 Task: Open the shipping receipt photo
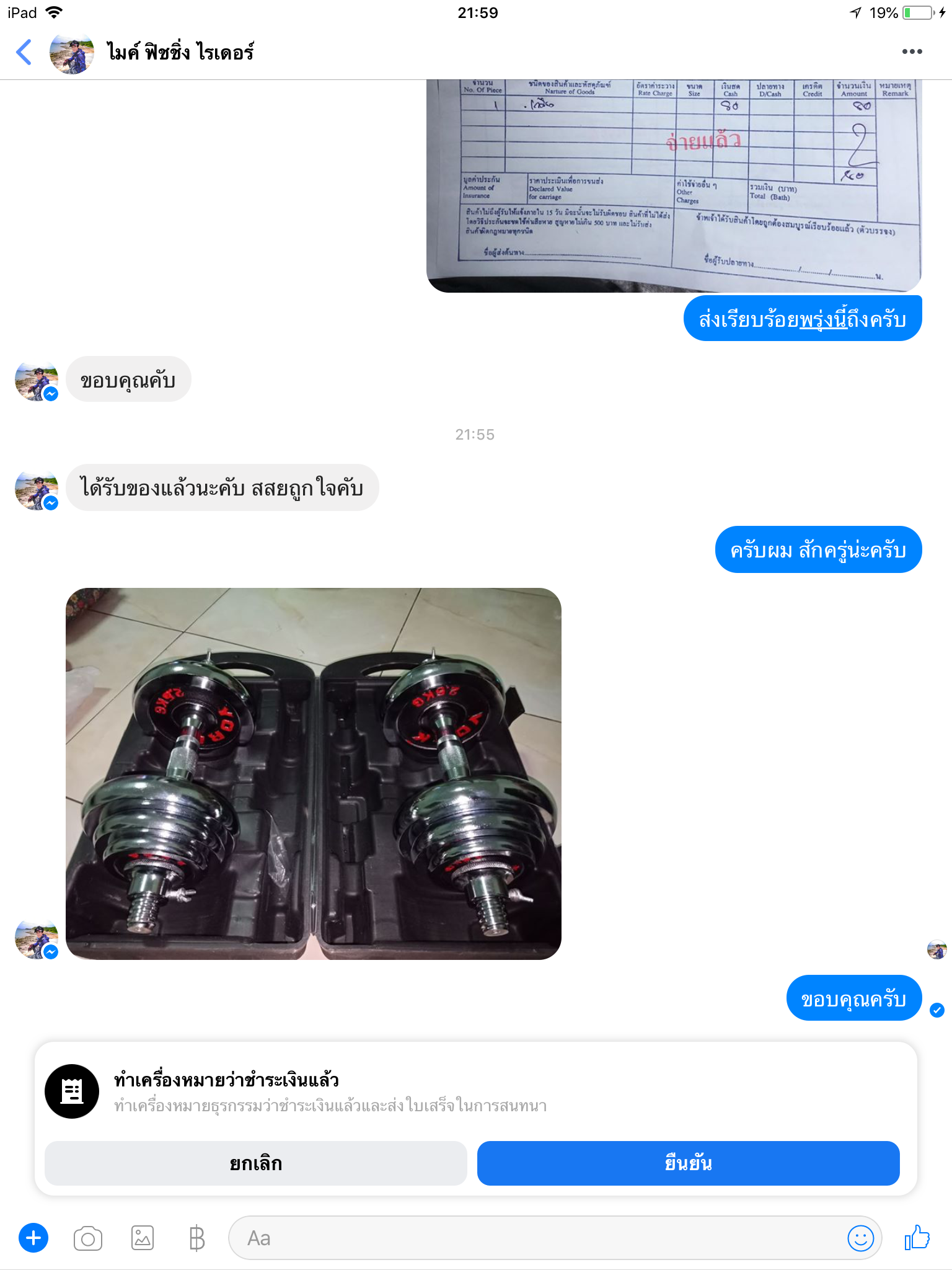click(x=674, y=186)
